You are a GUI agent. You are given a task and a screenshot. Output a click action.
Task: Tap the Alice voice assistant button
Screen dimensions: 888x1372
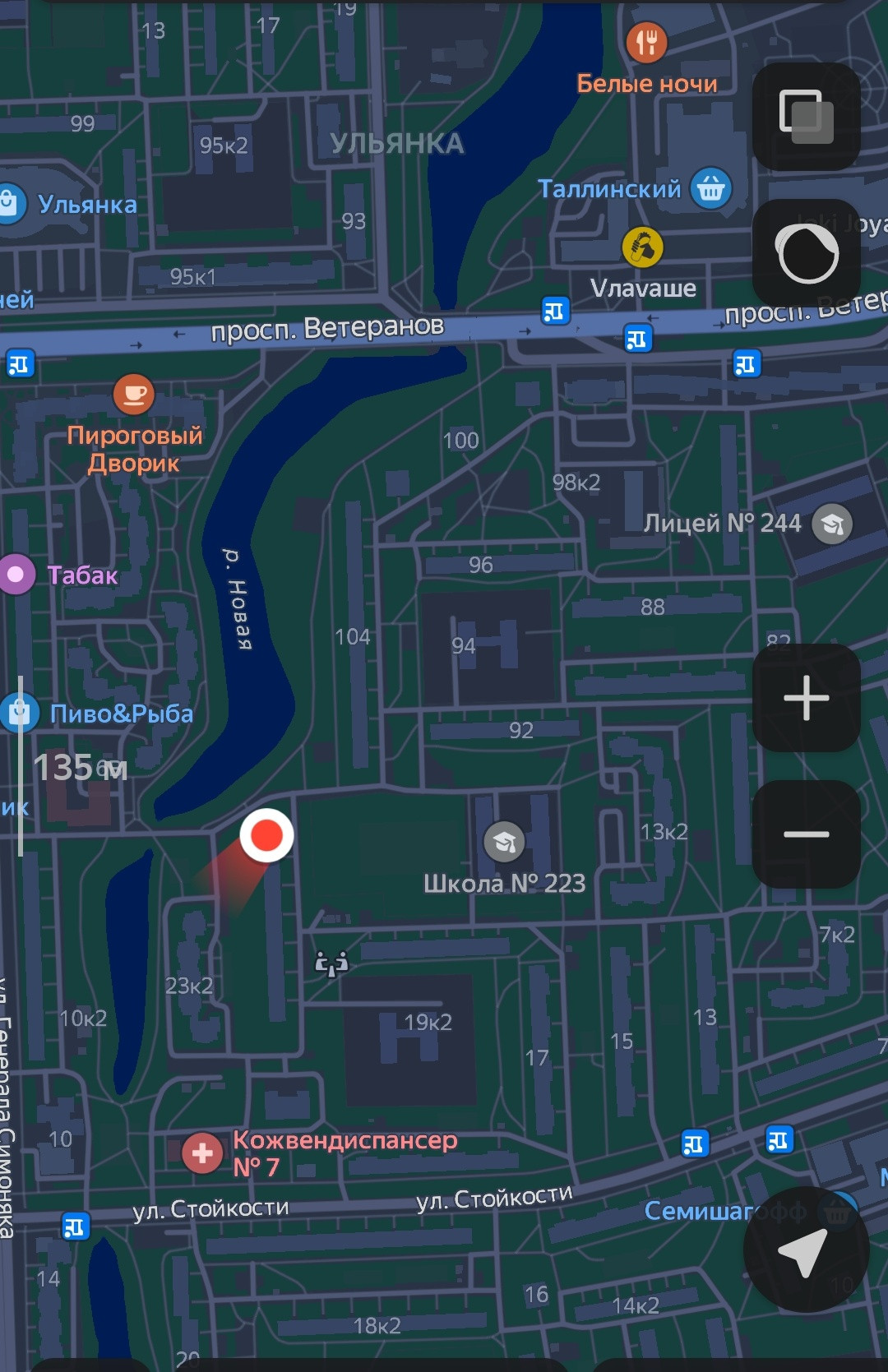[806, 252]
